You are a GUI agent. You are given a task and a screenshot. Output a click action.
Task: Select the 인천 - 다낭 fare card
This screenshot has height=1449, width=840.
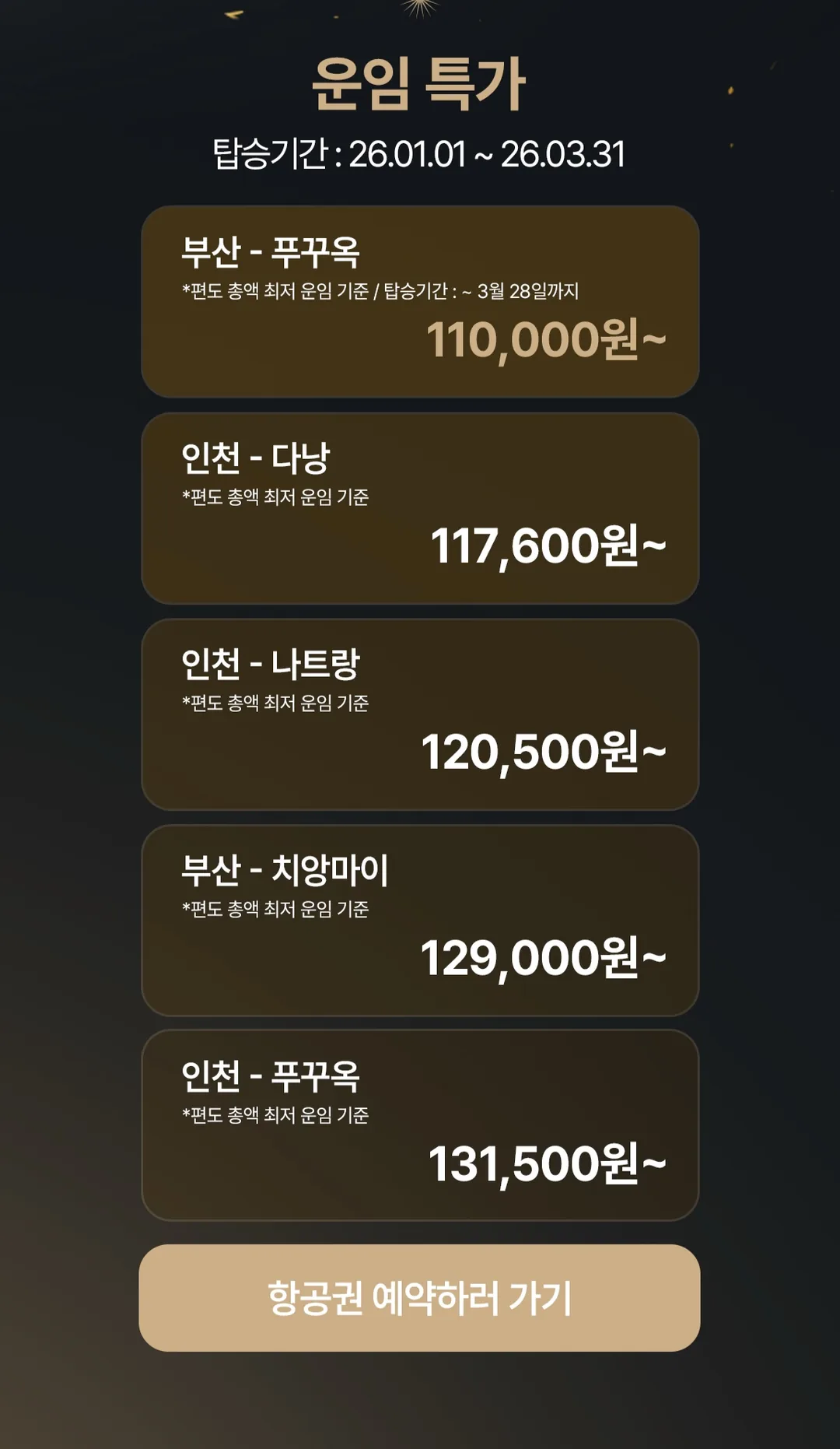(420, 508)
